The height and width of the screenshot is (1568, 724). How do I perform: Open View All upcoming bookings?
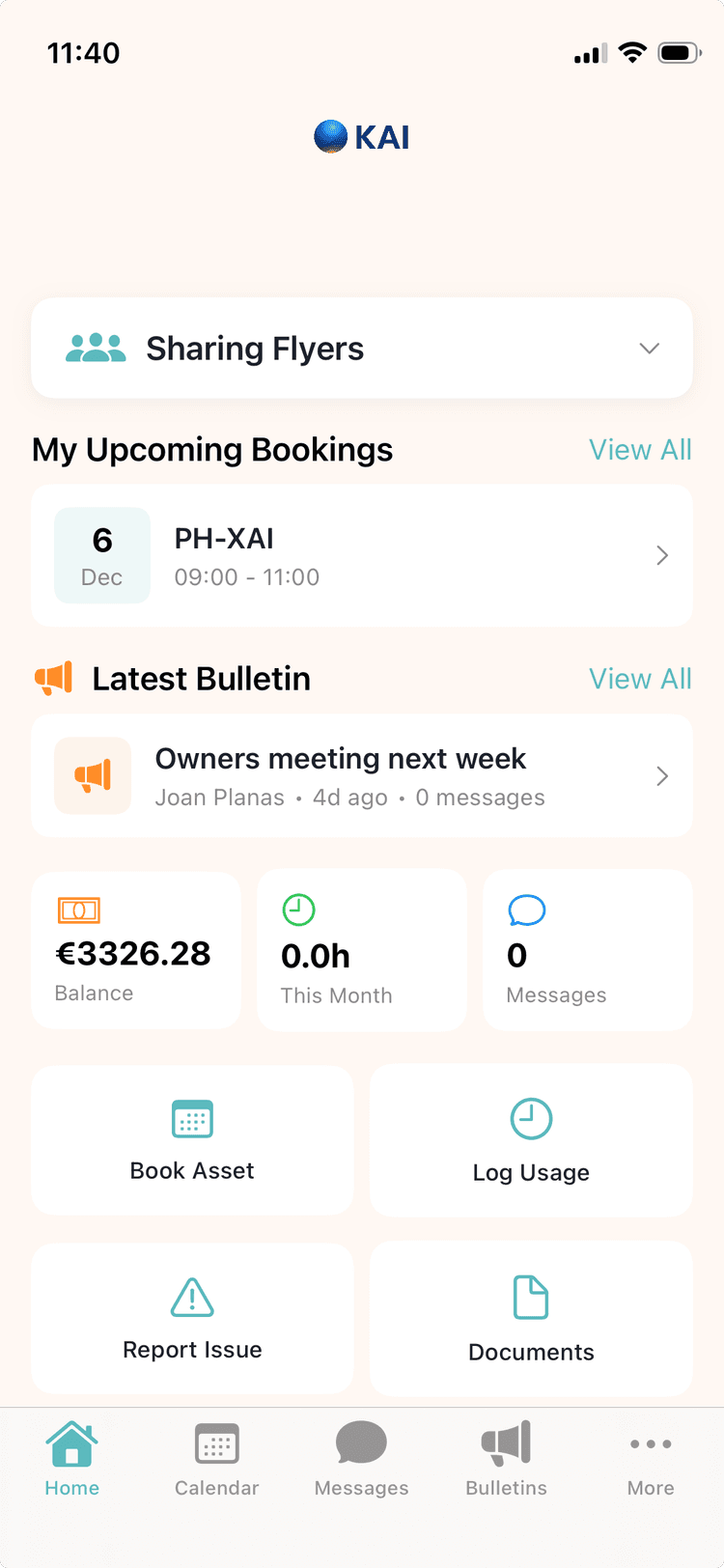[640, 449]
